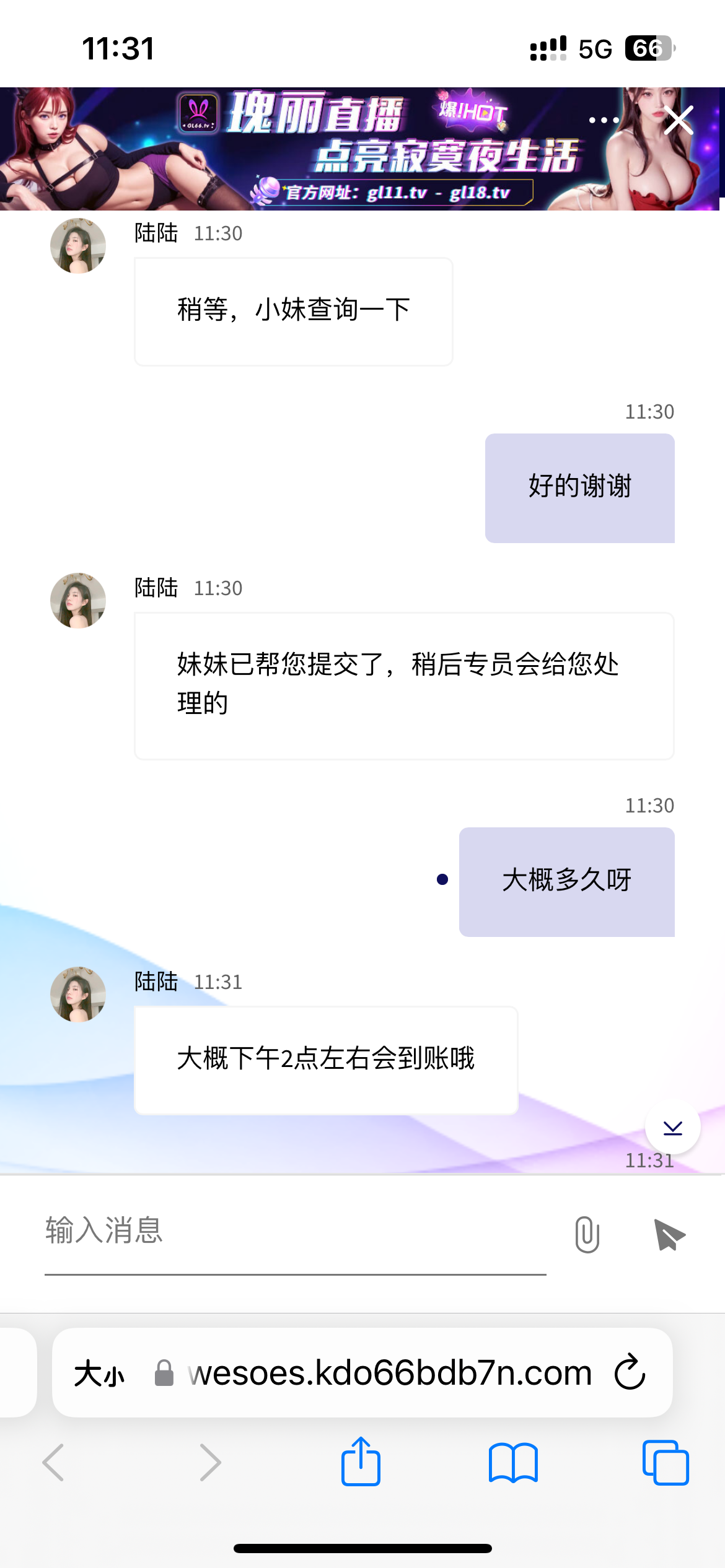Open the Safari share sheet
This screenshot has height=1568, width=725.
pos(361,1461)
